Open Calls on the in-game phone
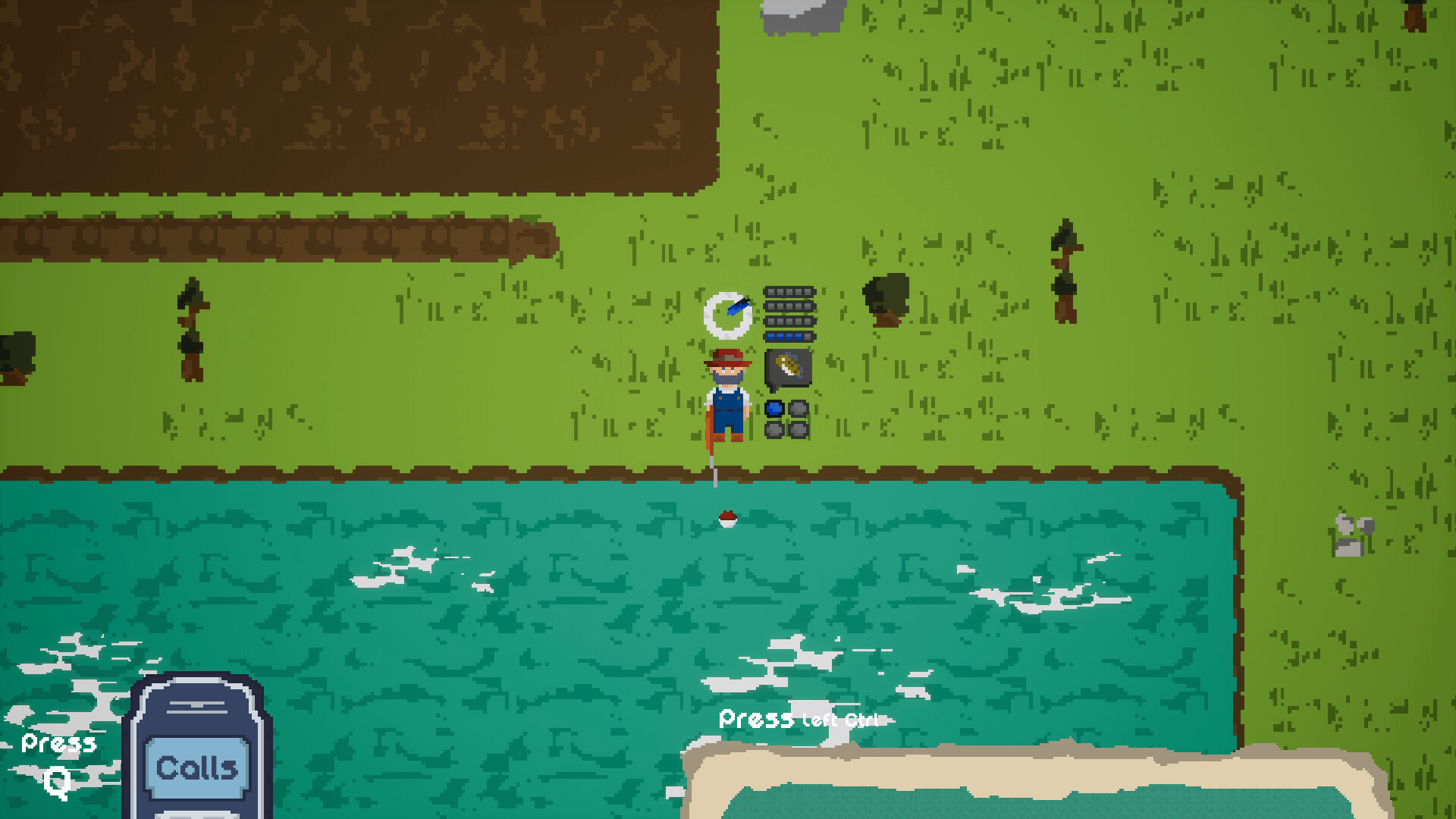The height and width of the screenshot is (819, 1456). point(197,767)
